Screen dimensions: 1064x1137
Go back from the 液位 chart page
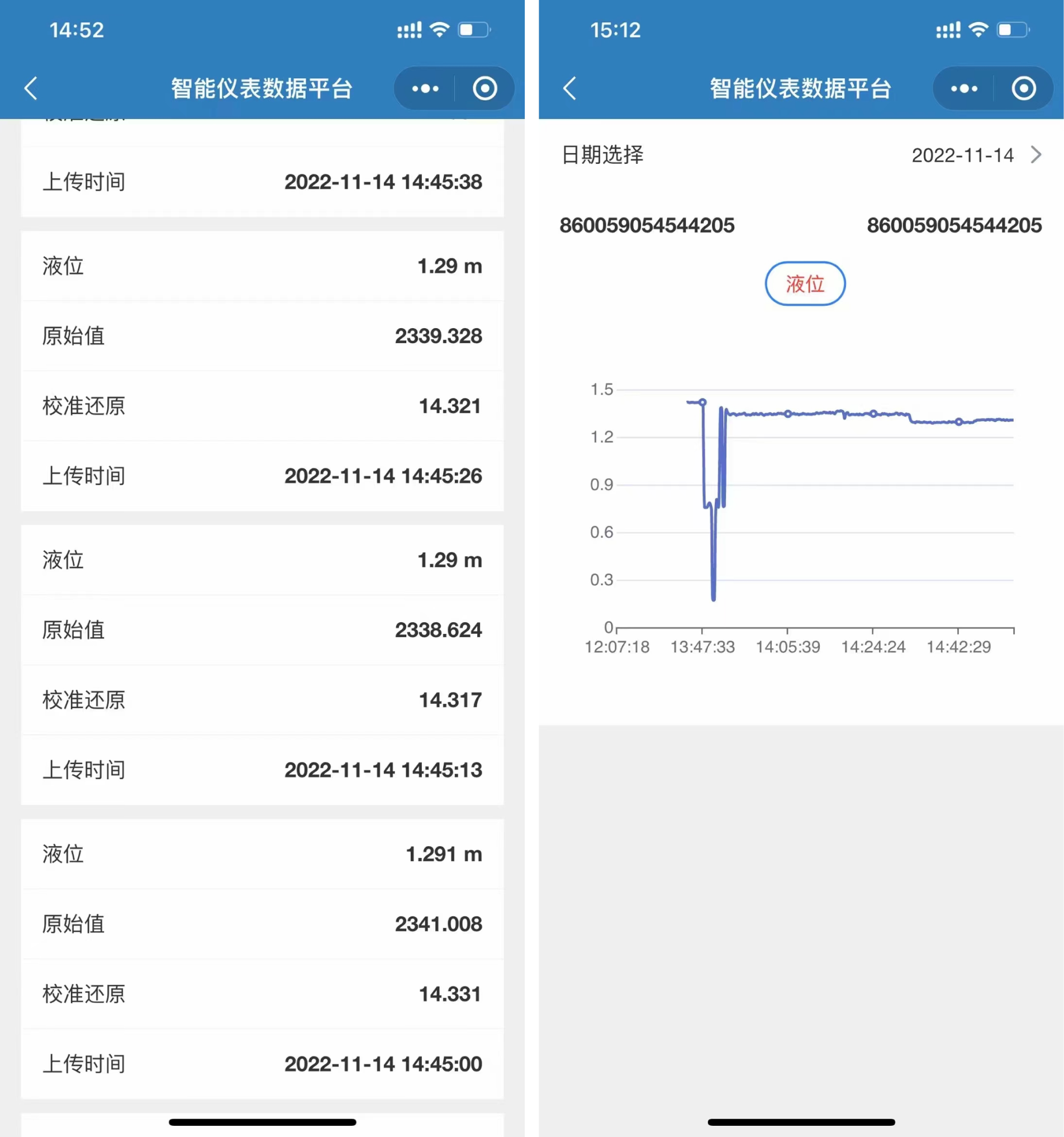tap(569, 89)
